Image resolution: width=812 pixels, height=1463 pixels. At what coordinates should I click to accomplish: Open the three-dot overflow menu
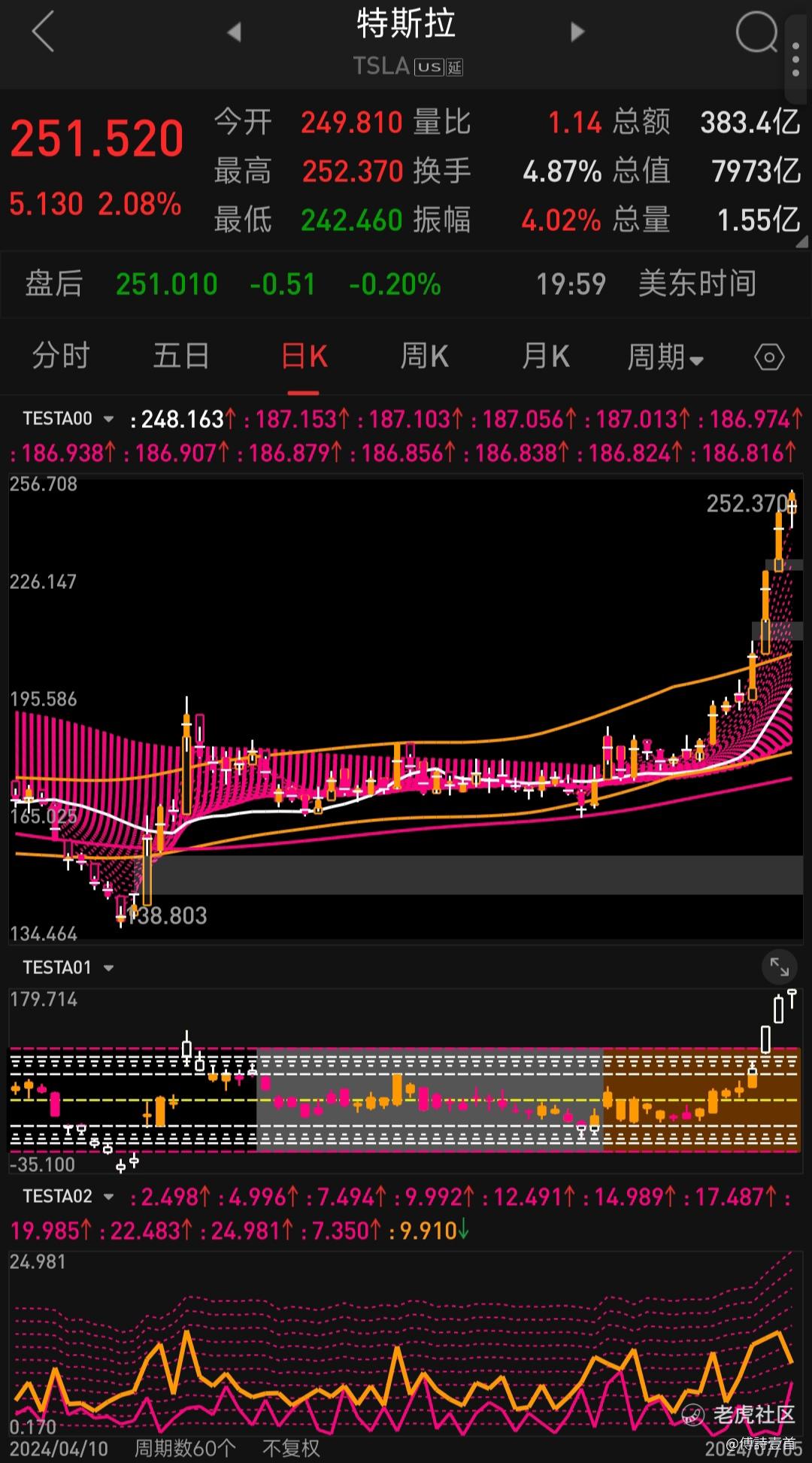tap(795, 59)
